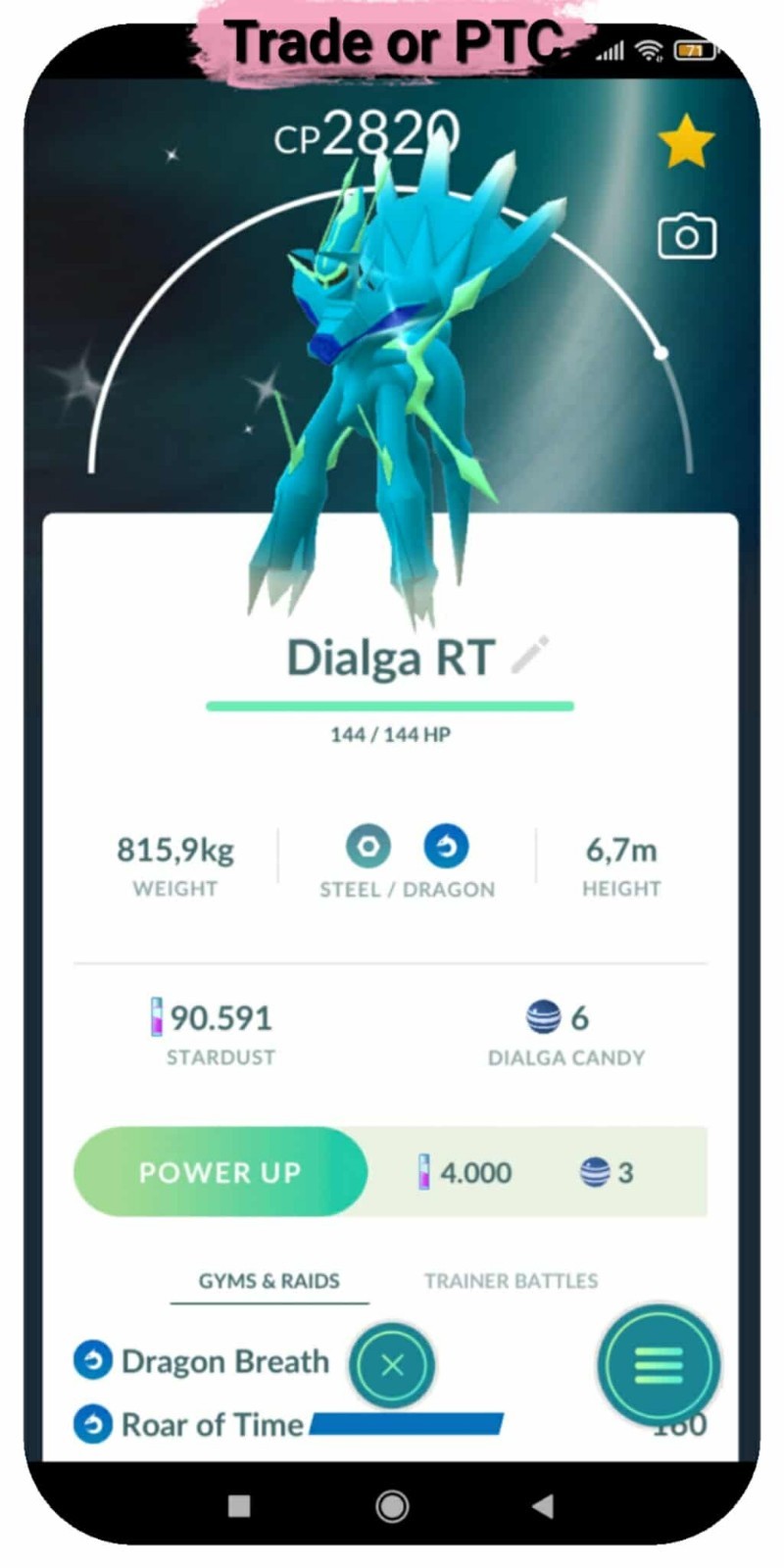Go back using the system back arrow

point(543,1505)
